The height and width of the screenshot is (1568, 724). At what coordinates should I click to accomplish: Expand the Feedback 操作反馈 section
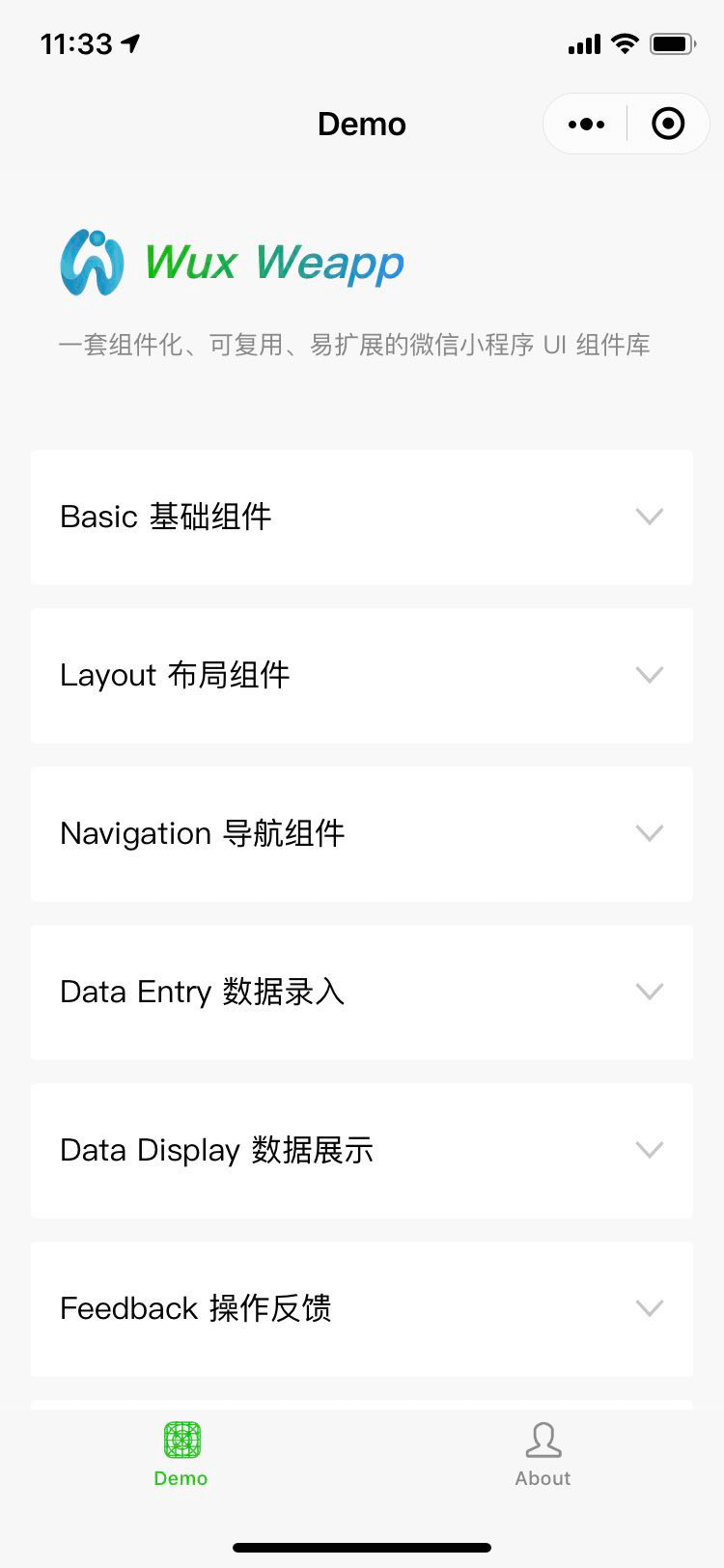click(x=361, y=1308)
